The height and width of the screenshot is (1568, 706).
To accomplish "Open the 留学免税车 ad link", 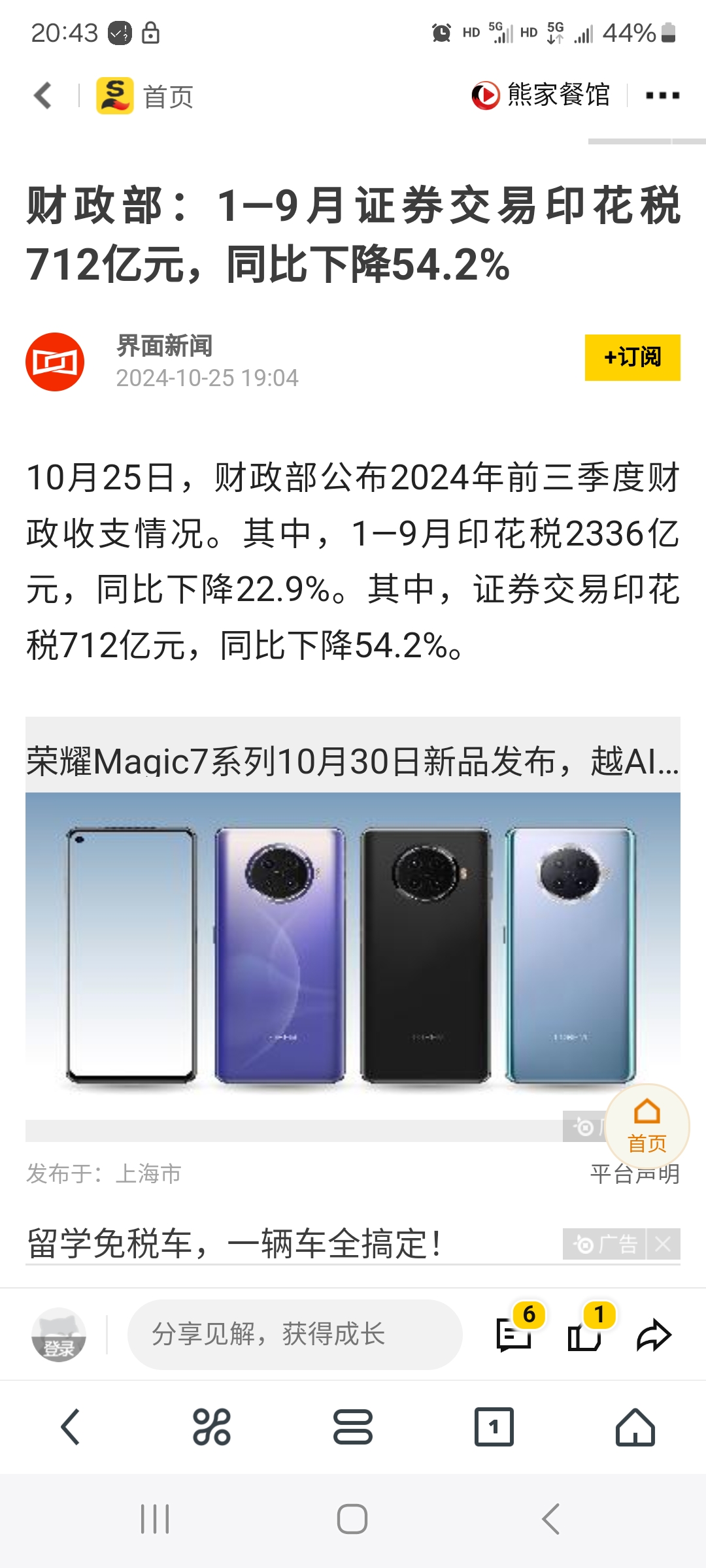I will (234, 1243).
